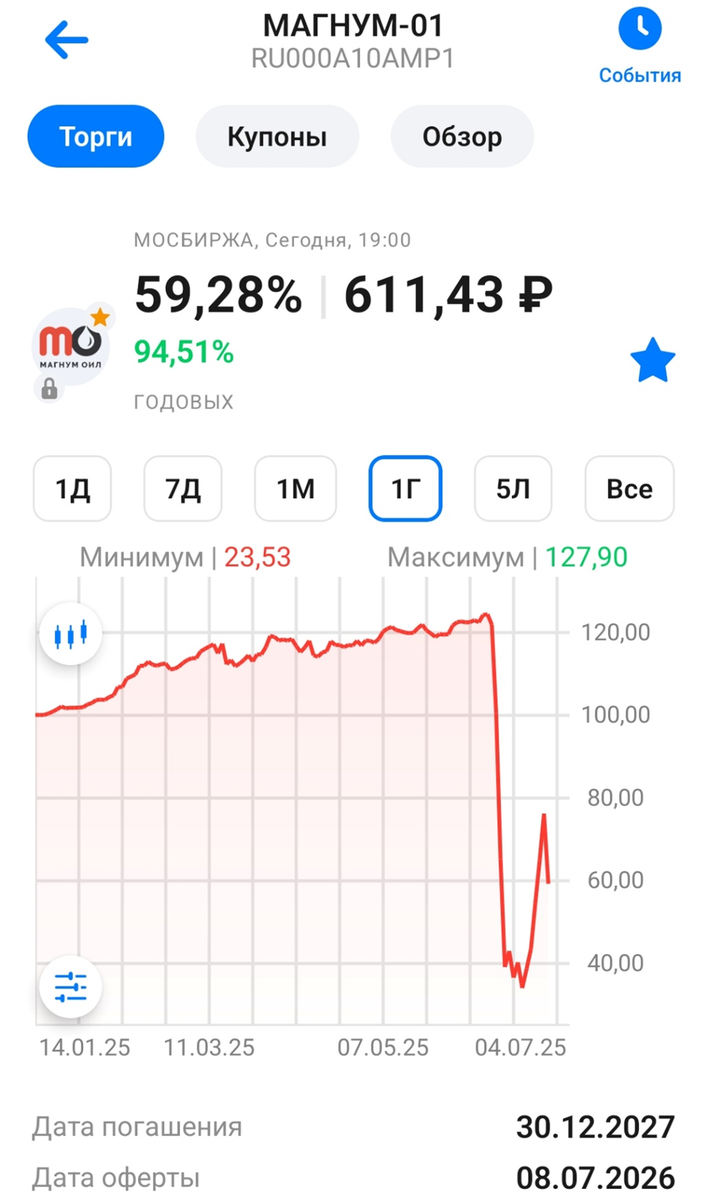The height and width of the screenshot is (1200, 707).
Task: Show the Все full-history chart
Action: [x=629, y=489]
